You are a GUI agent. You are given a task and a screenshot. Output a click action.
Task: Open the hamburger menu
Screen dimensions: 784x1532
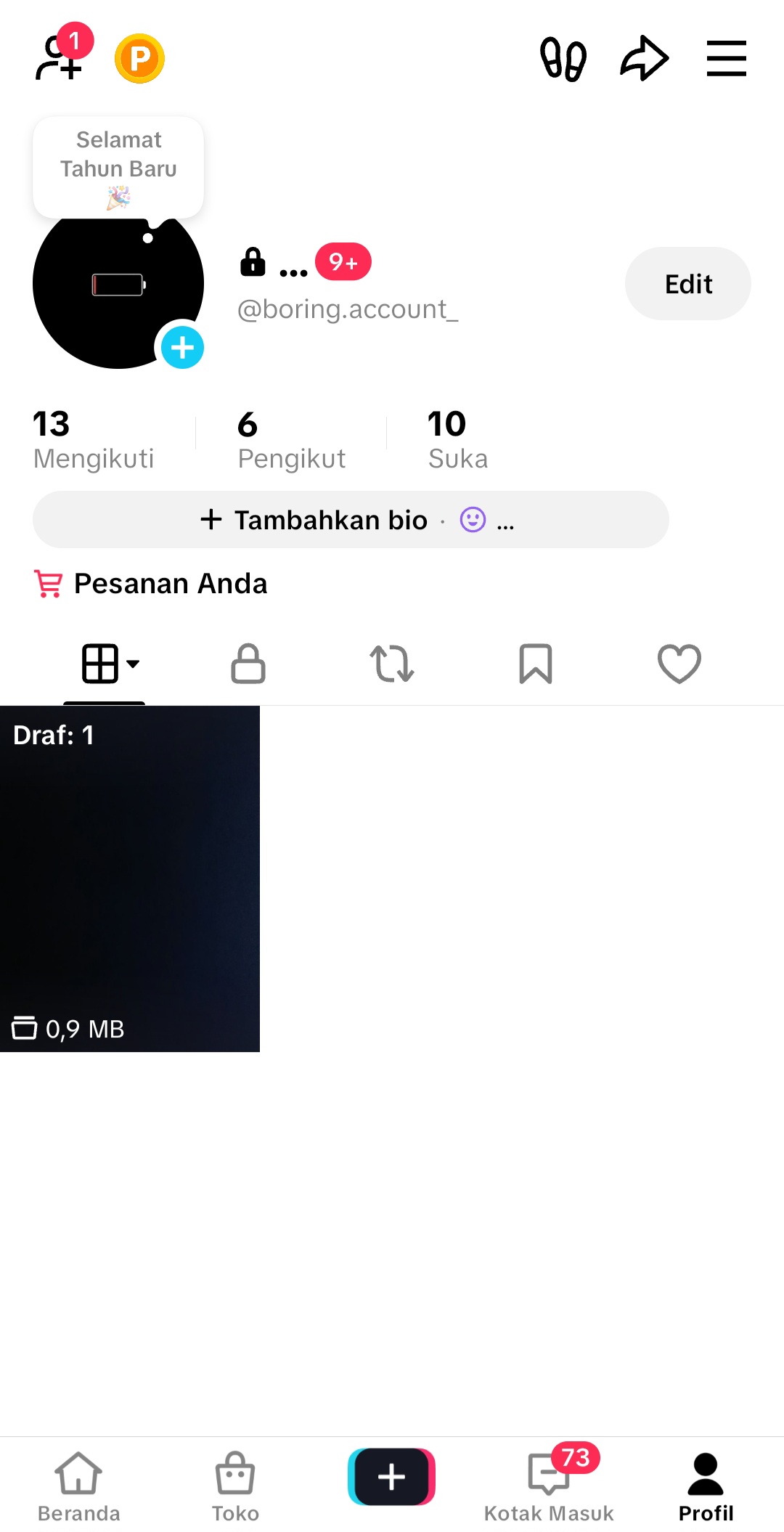(x=726, y=58)
